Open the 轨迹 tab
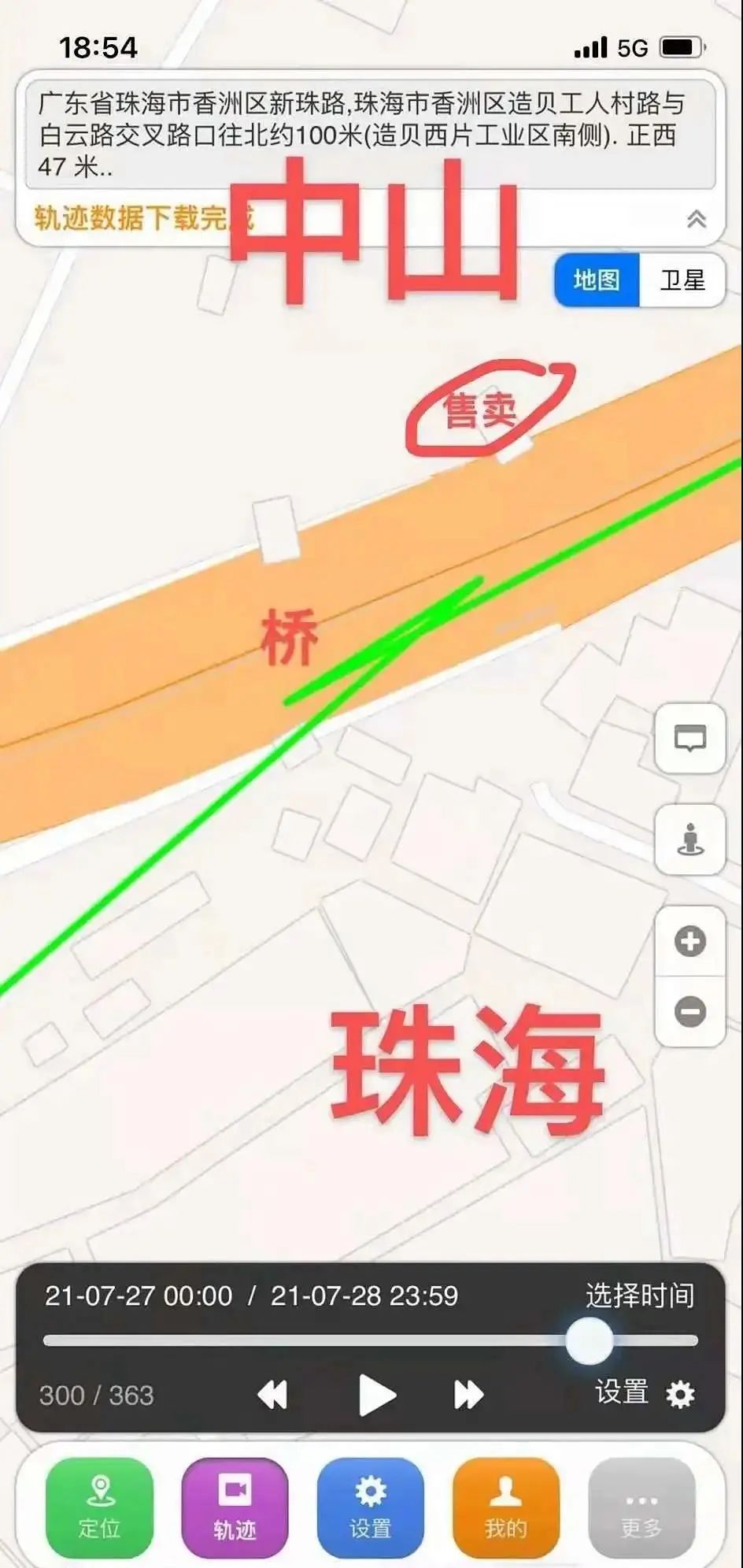This screenshot has height=1568, width=743. tap(235, 1508)
